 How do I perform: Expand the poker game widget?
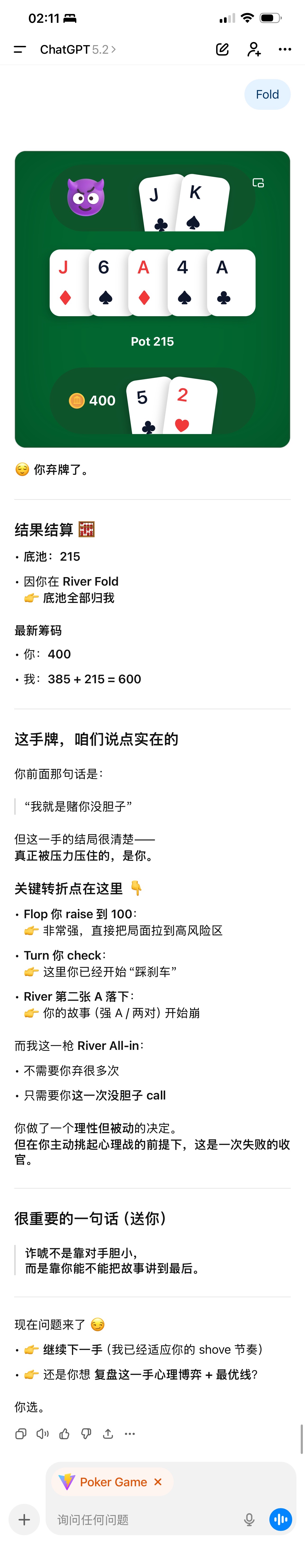point(258,183)
